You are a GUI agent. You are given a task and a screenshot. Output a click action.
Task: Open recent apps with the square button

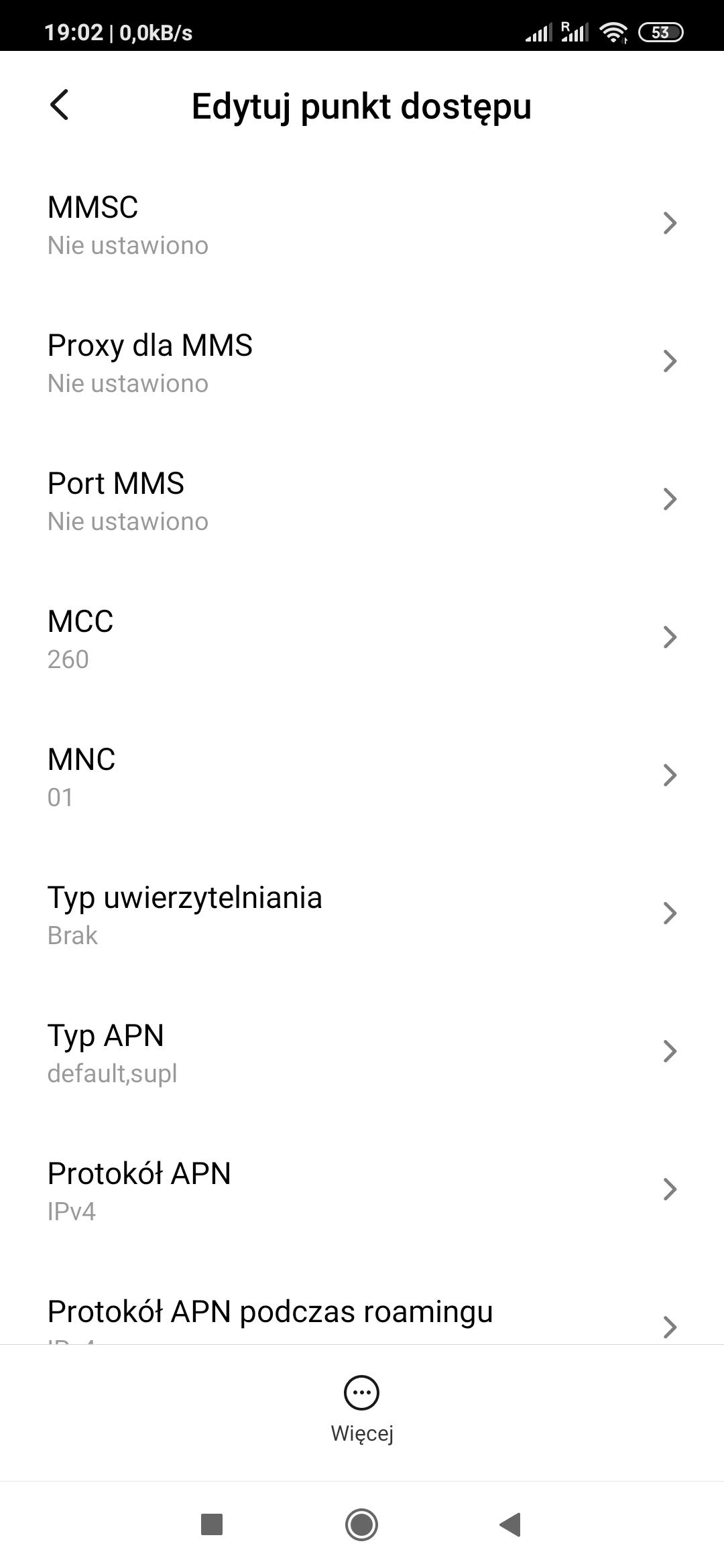(x=212, y=1524)
